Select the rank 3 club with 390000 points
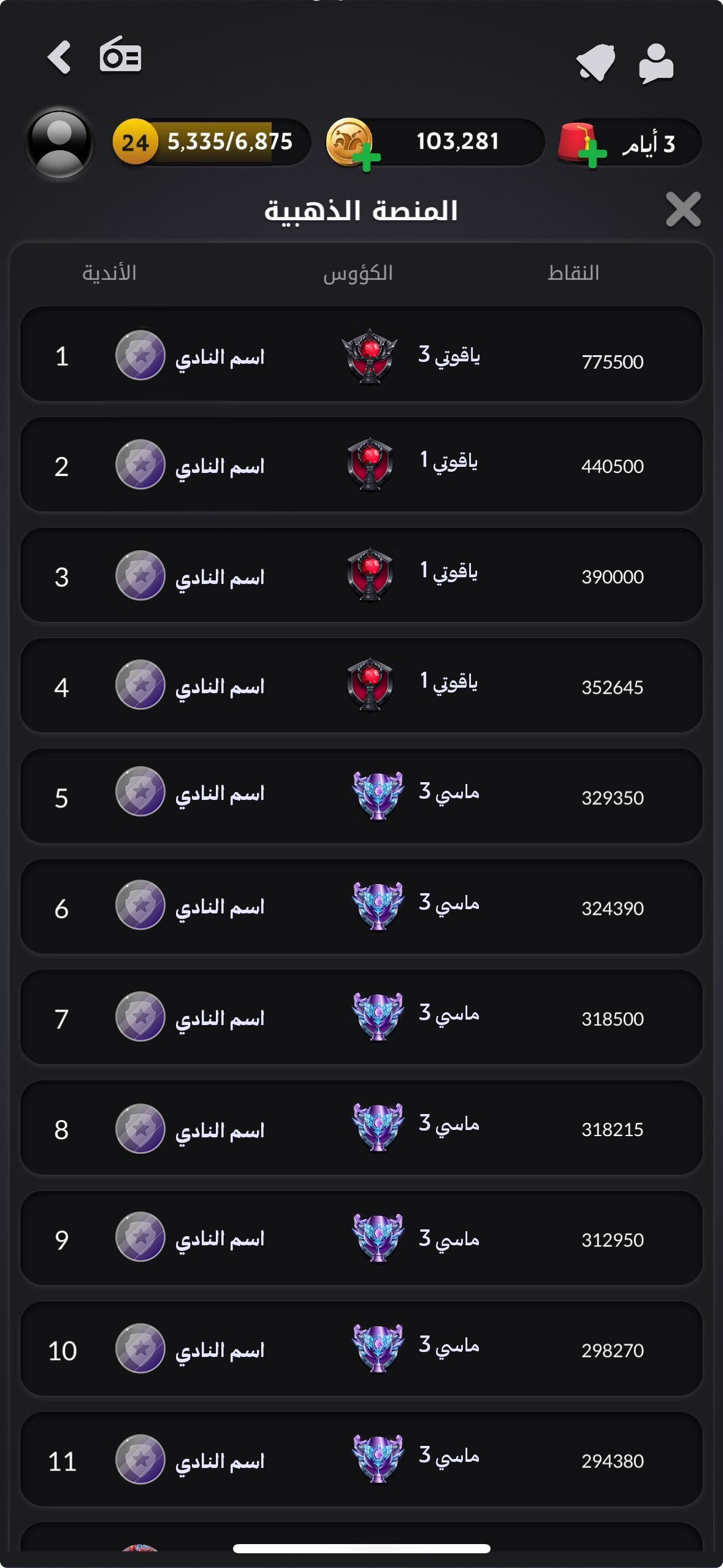The height and width of the screenshot is (1568, 723). tap(361, 575)
